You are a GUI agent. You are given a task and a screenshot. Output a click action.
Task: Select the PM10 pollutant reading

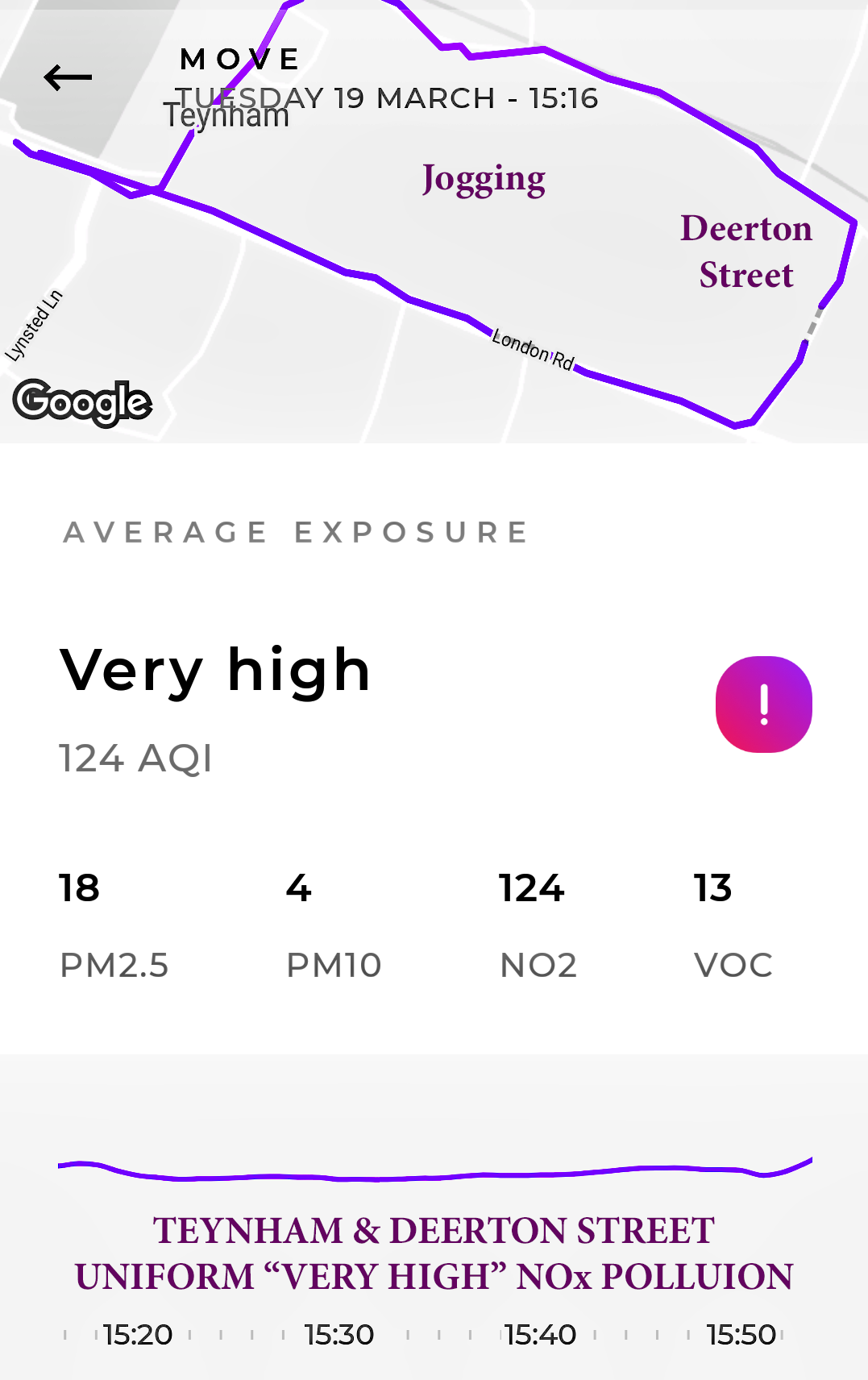(x=334, y=925)
